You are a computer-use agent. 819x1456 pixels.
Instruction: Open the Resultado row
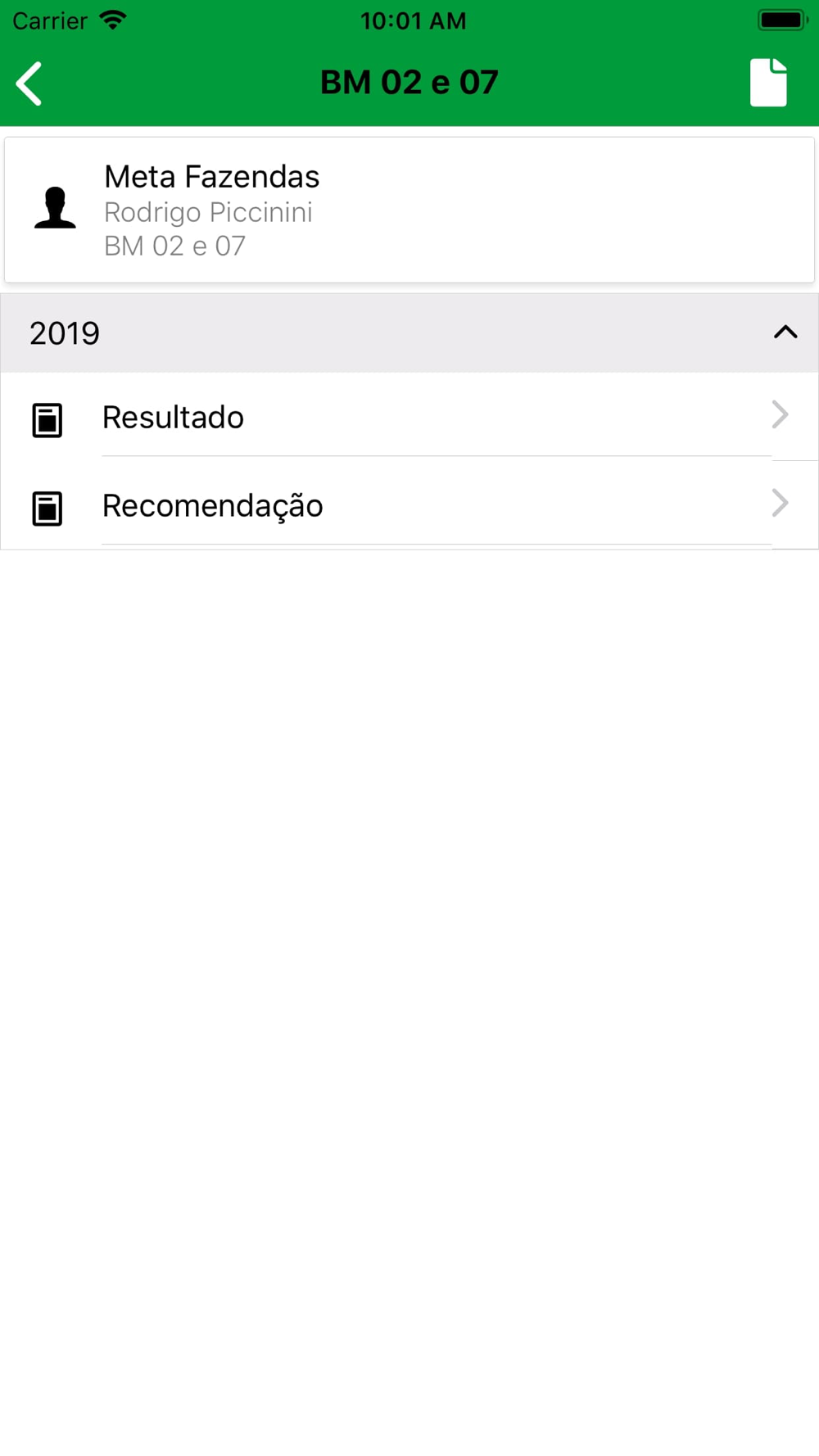[x=409, y=417]
